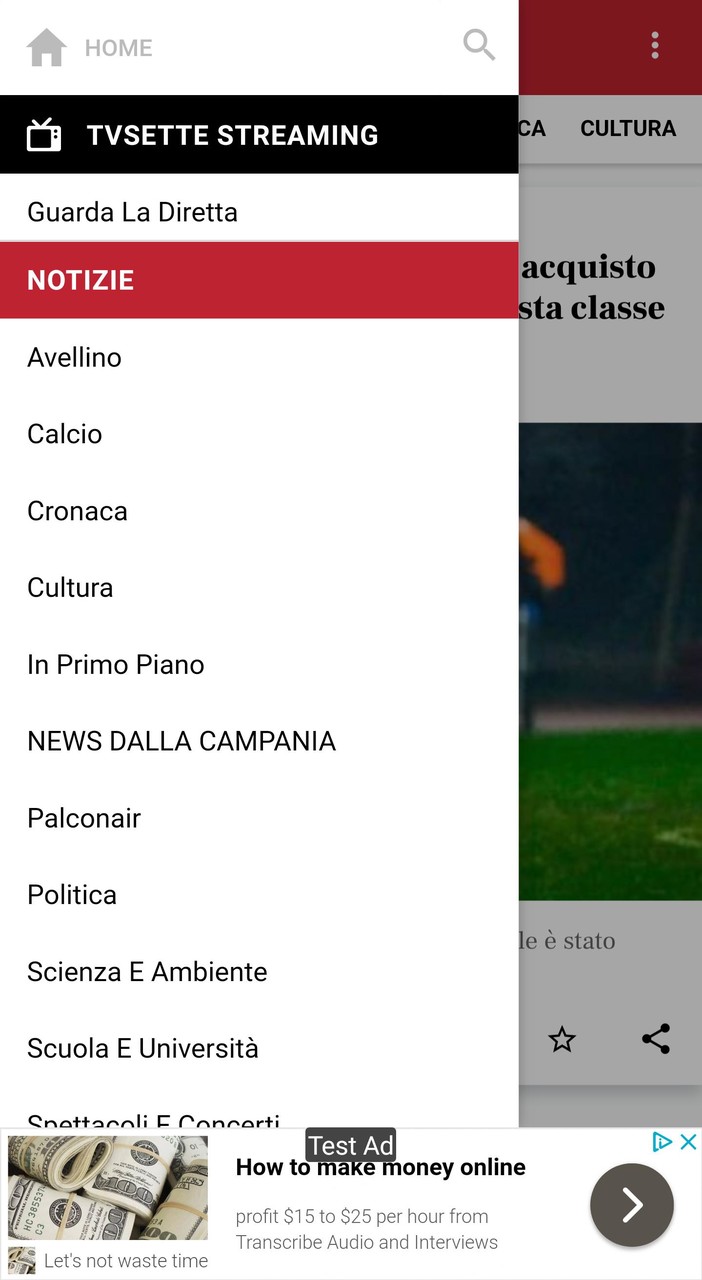This screenshot has height=1280, width=702.
Task: Close the Test Ad banner
Action: coord(689,1142)
